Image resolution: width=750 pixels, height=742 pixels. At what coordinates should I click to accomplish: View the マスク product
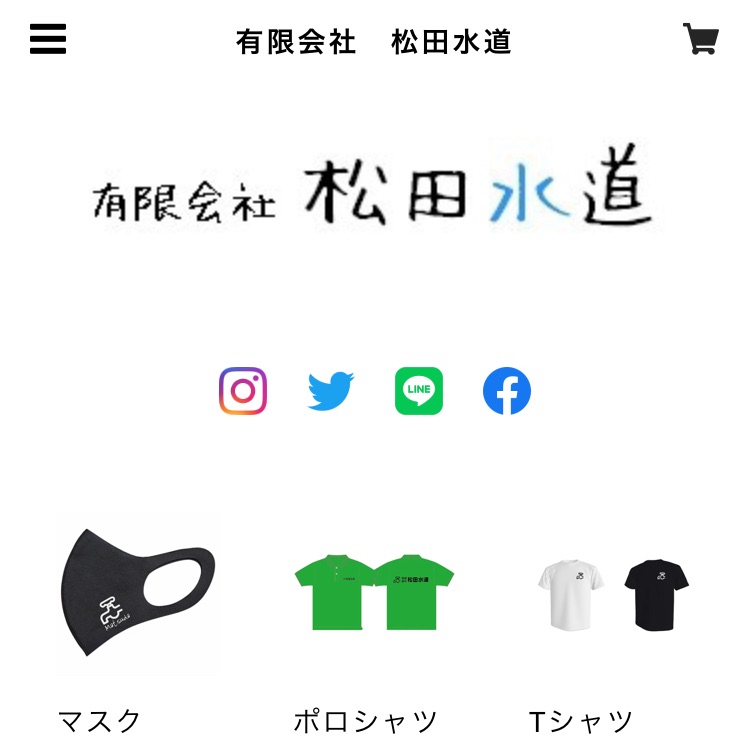pos(138,596)
